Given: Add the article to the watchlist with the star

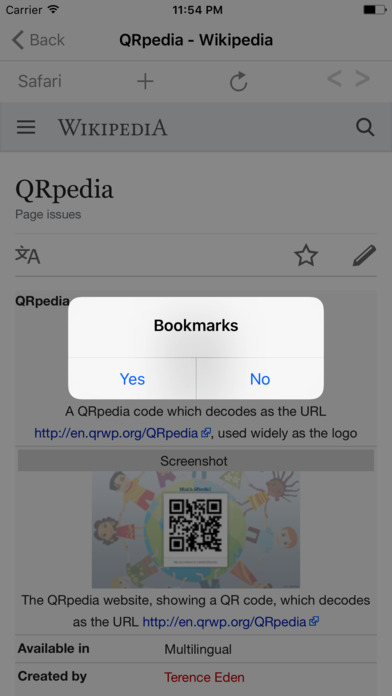Looking at the screenshot, I should (306, 256).
